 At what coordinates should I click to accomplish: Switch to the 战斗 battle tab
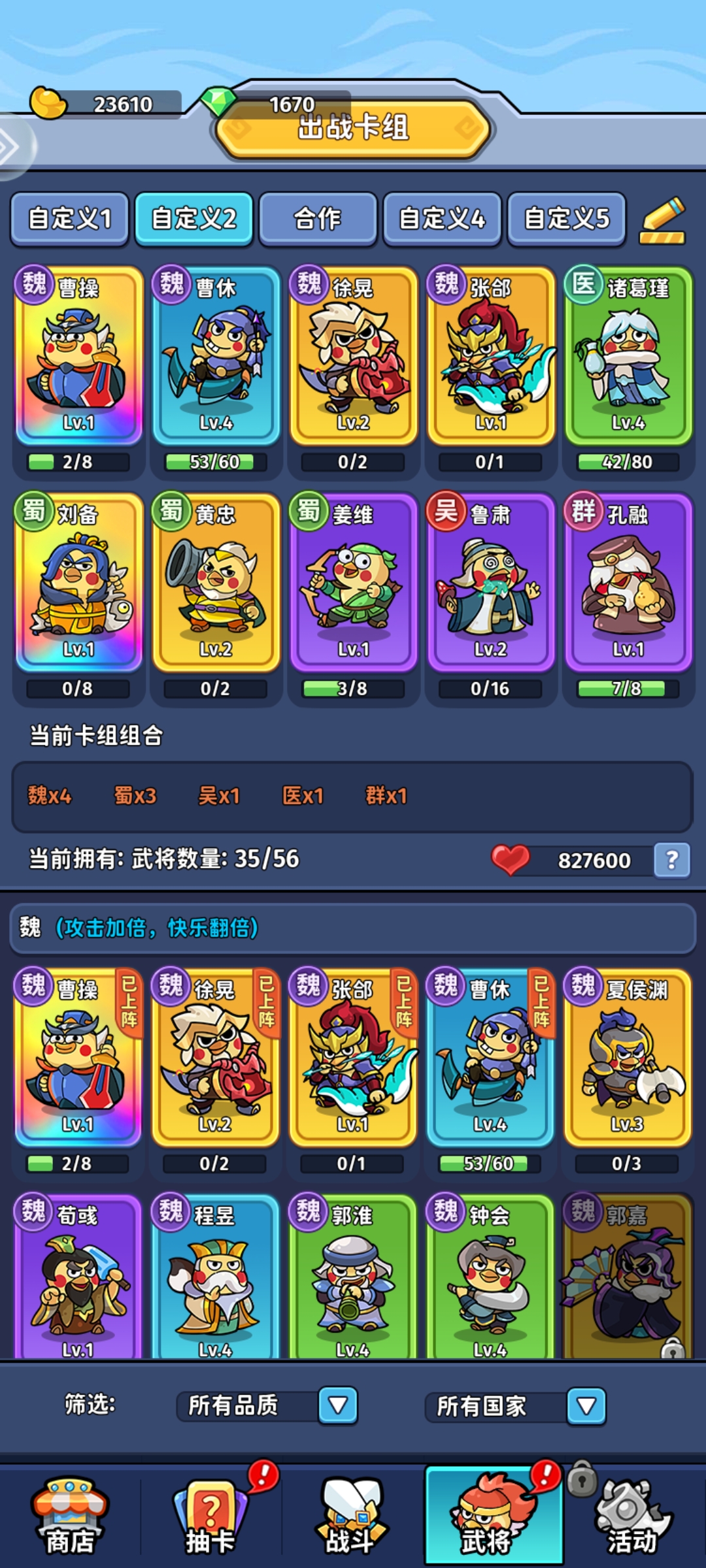pos(351,1517)
